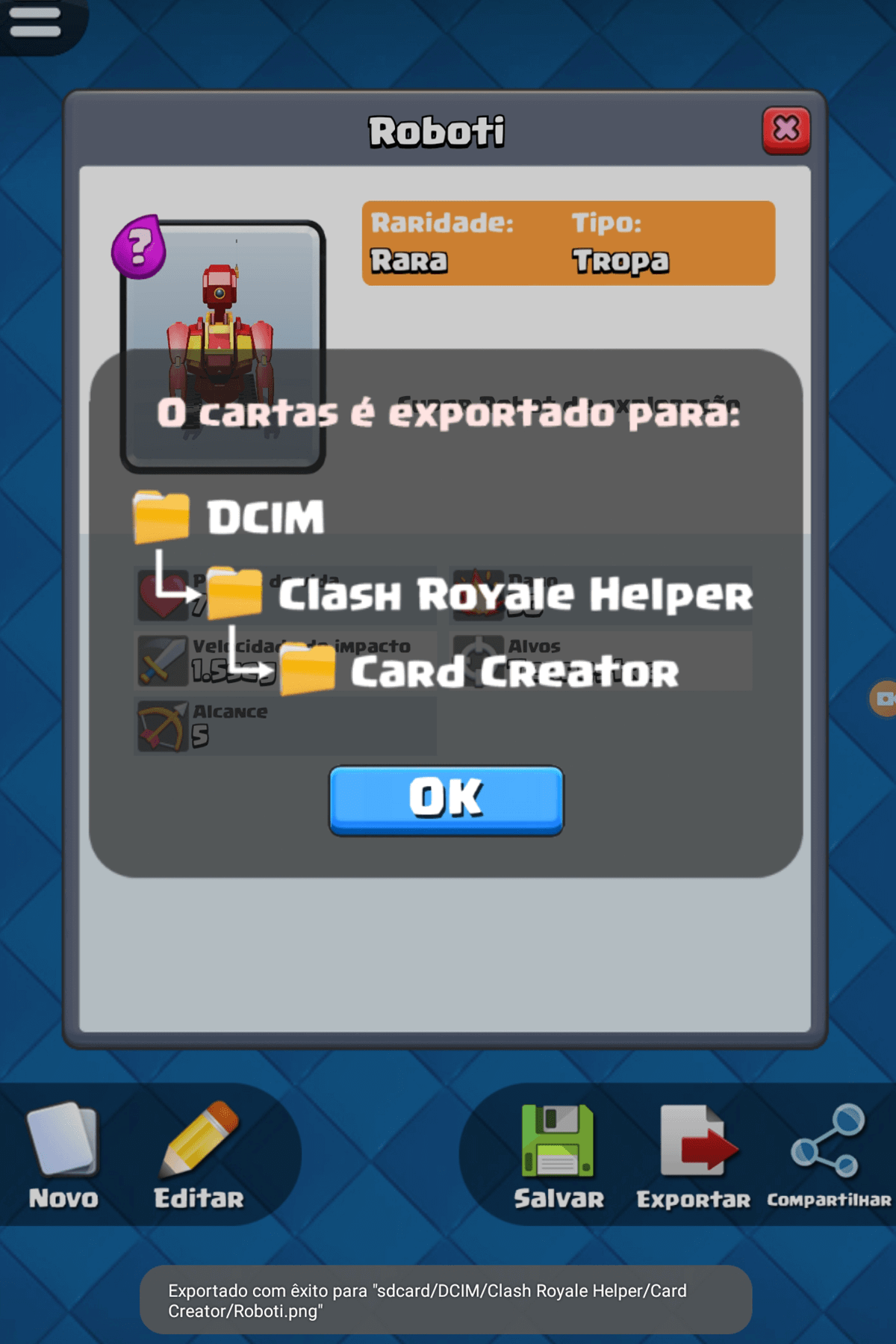Image resolution: width=896 pixels, height=1344 pixels.
Task: Save the card with Salvar
Action: click(x=559, y=1153)
